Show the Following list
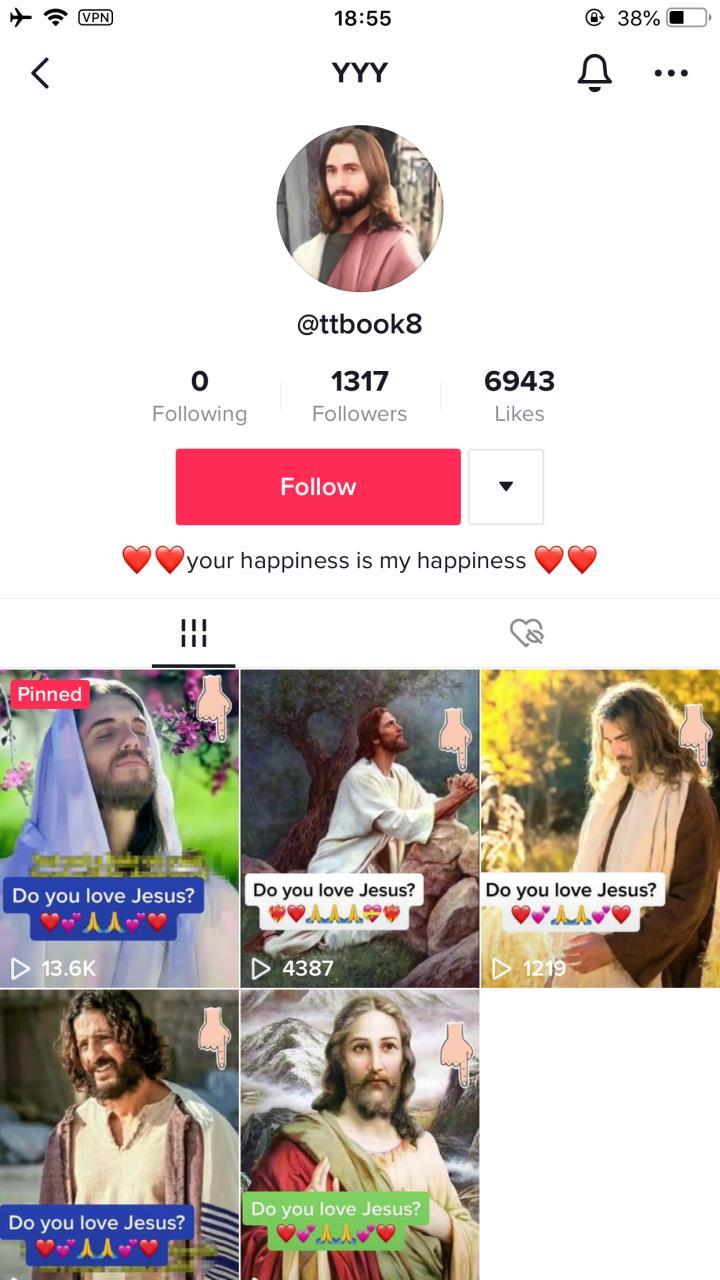Image resolution: width=720 pixels, height=1280 pixels. point(199,395)
